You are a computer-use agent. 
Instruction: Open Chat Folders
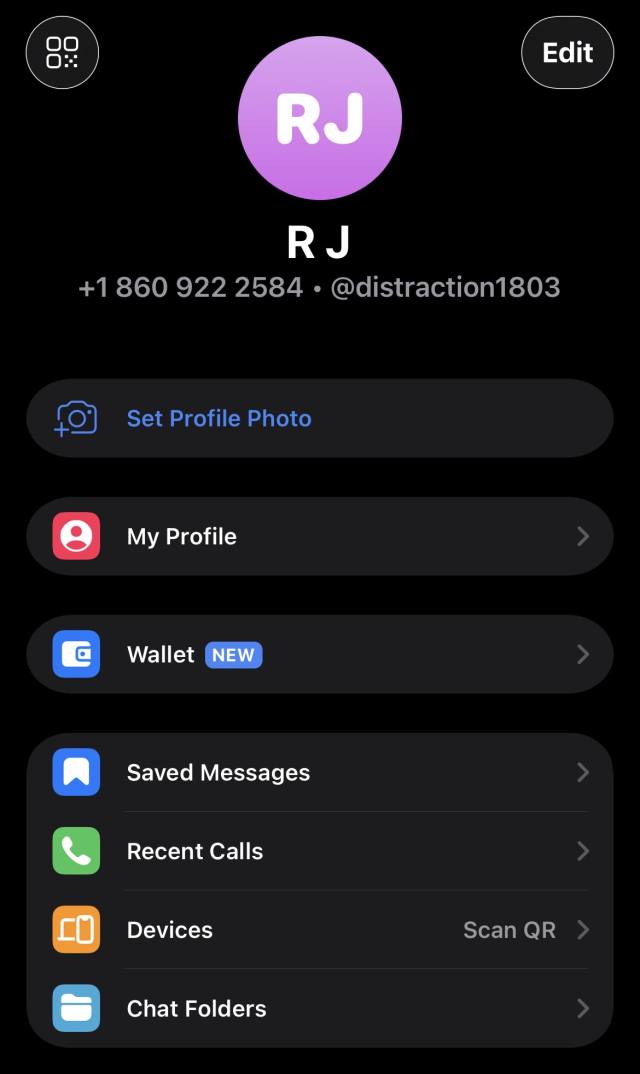(320, 1008)
